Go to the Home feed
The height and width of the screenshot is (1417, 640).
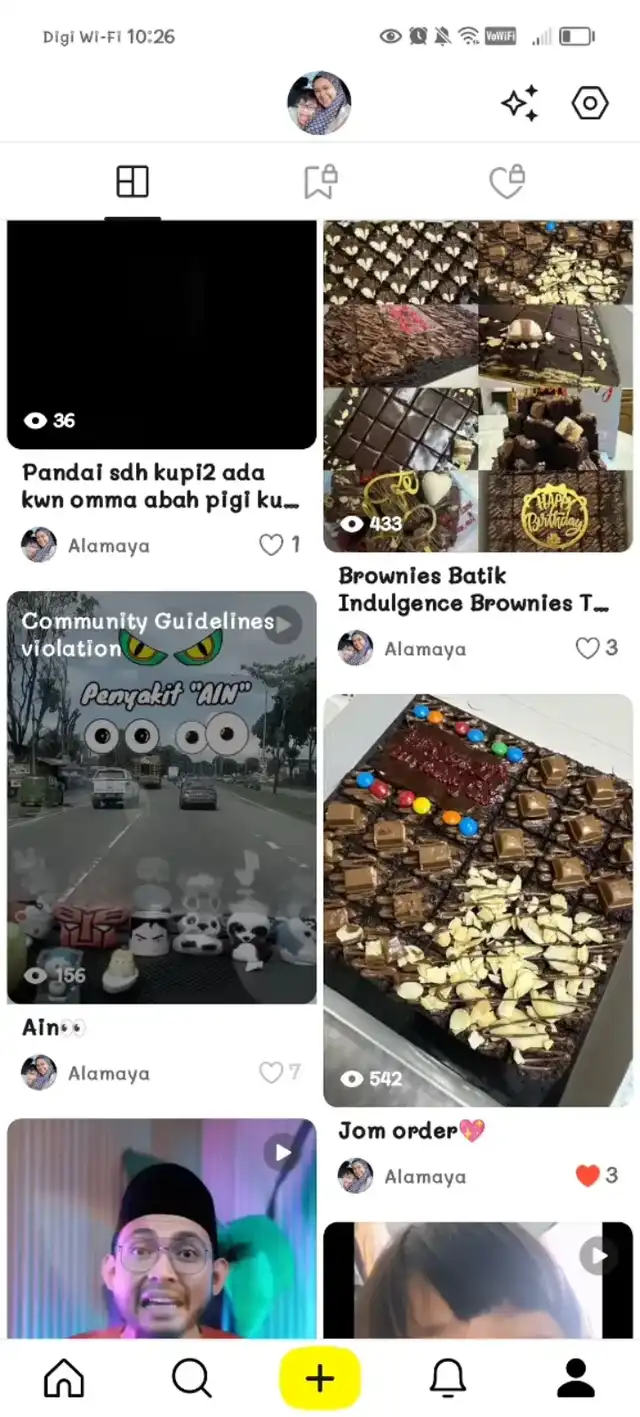tap(64, 1379)
